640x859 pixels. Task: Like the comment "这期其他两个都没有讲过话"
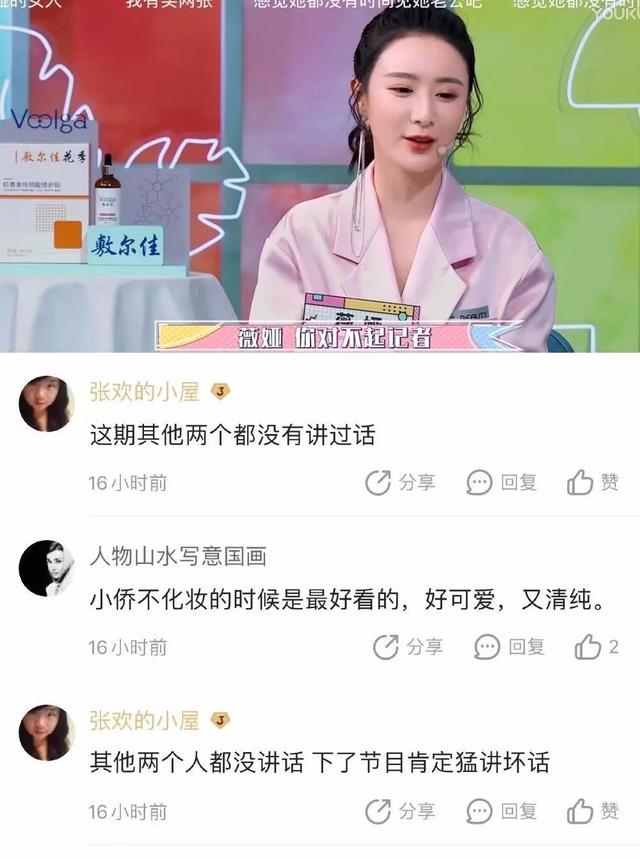593,483
